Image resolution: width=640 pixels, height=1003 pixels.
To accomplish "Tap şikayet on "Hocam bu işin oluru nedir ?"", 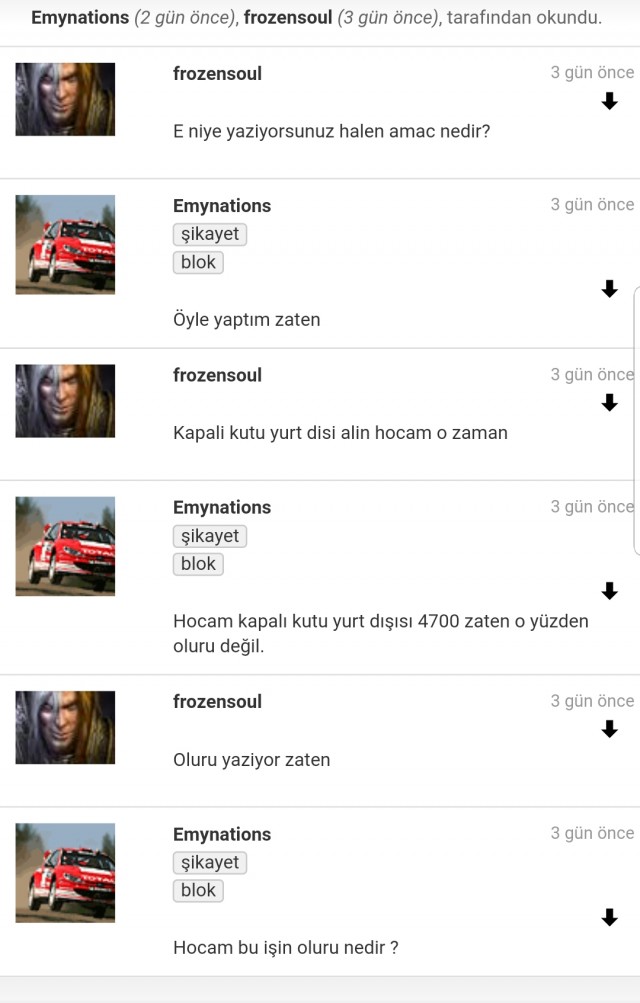I will (209, 862).
